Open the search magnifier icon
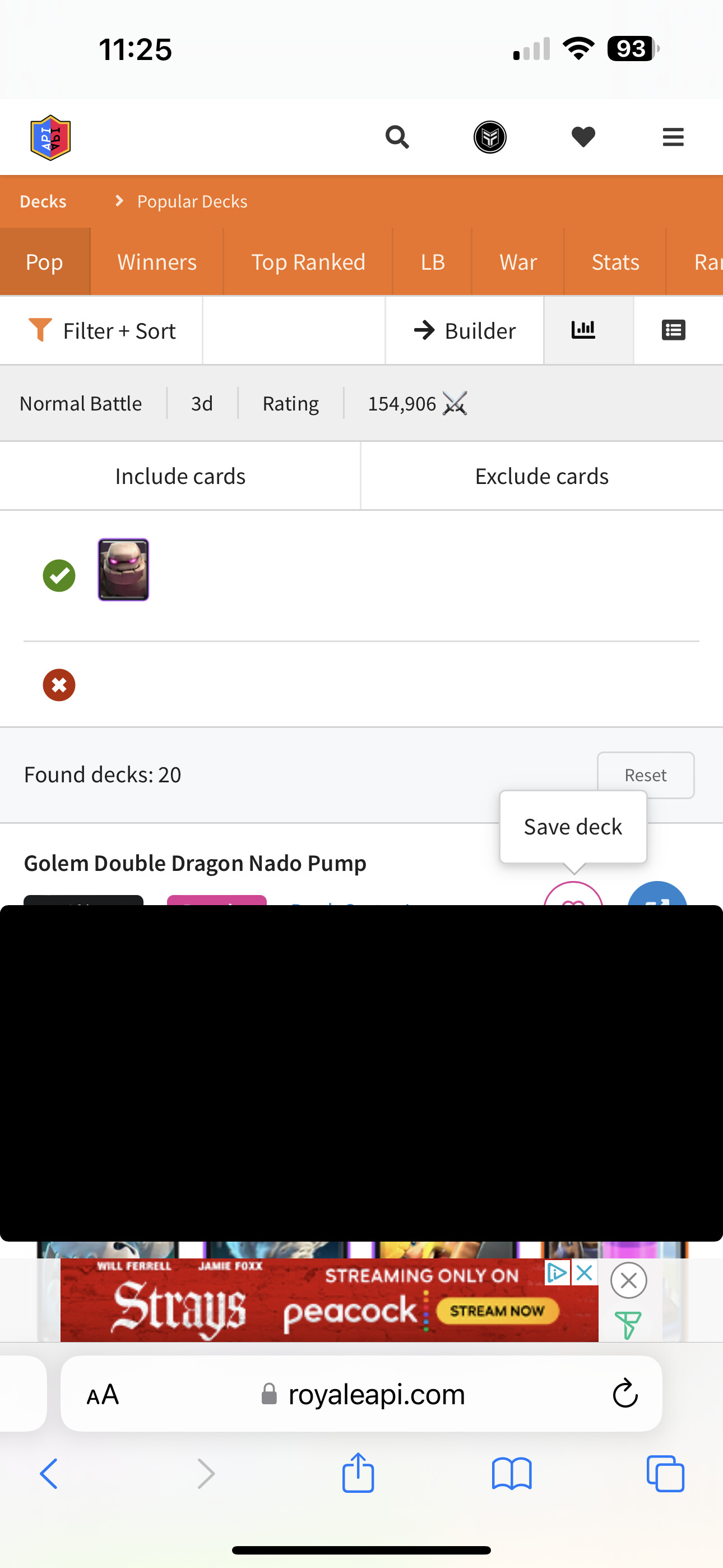 click(397, 137)
